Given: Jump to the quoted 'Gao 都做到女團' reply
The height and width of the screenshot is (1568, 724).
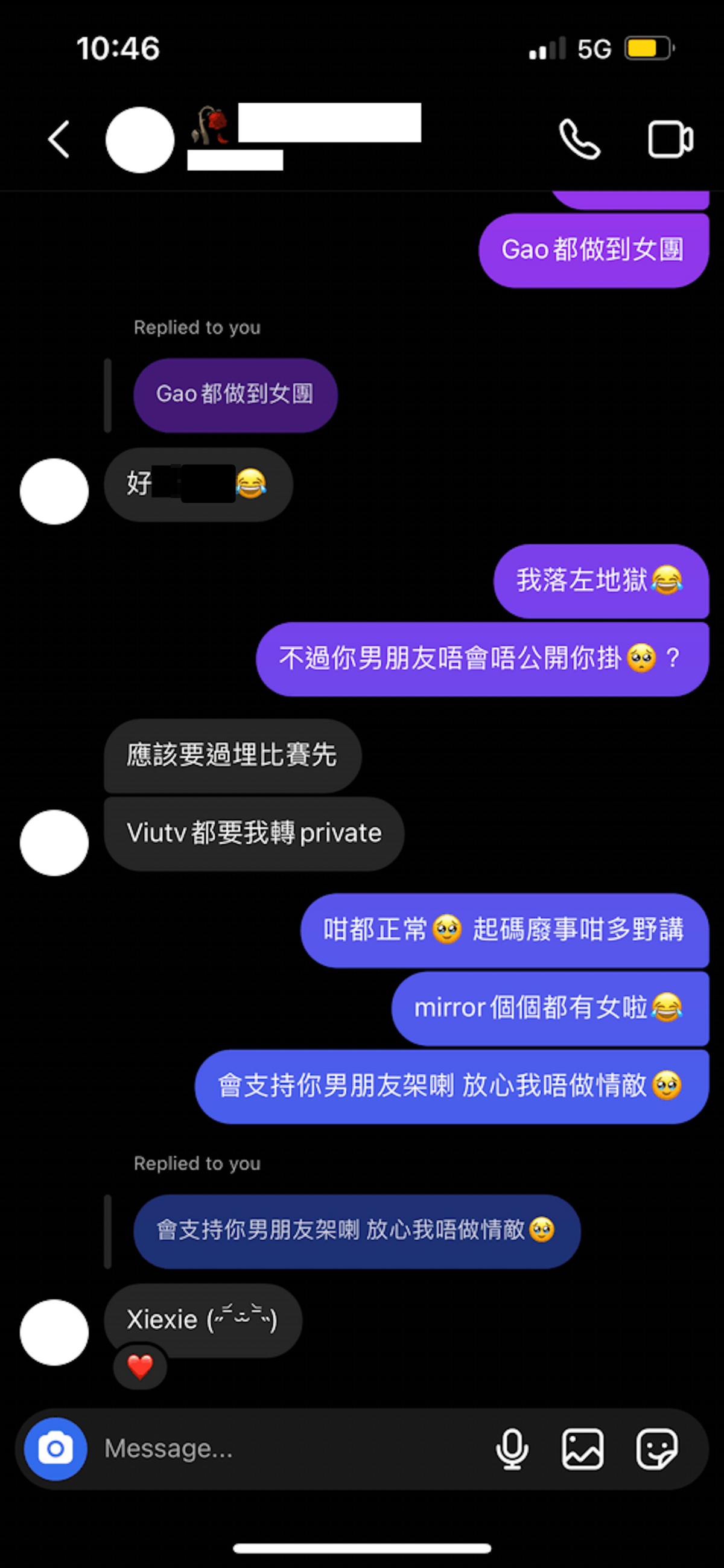Looking at the screenshot, I should 235,395.
